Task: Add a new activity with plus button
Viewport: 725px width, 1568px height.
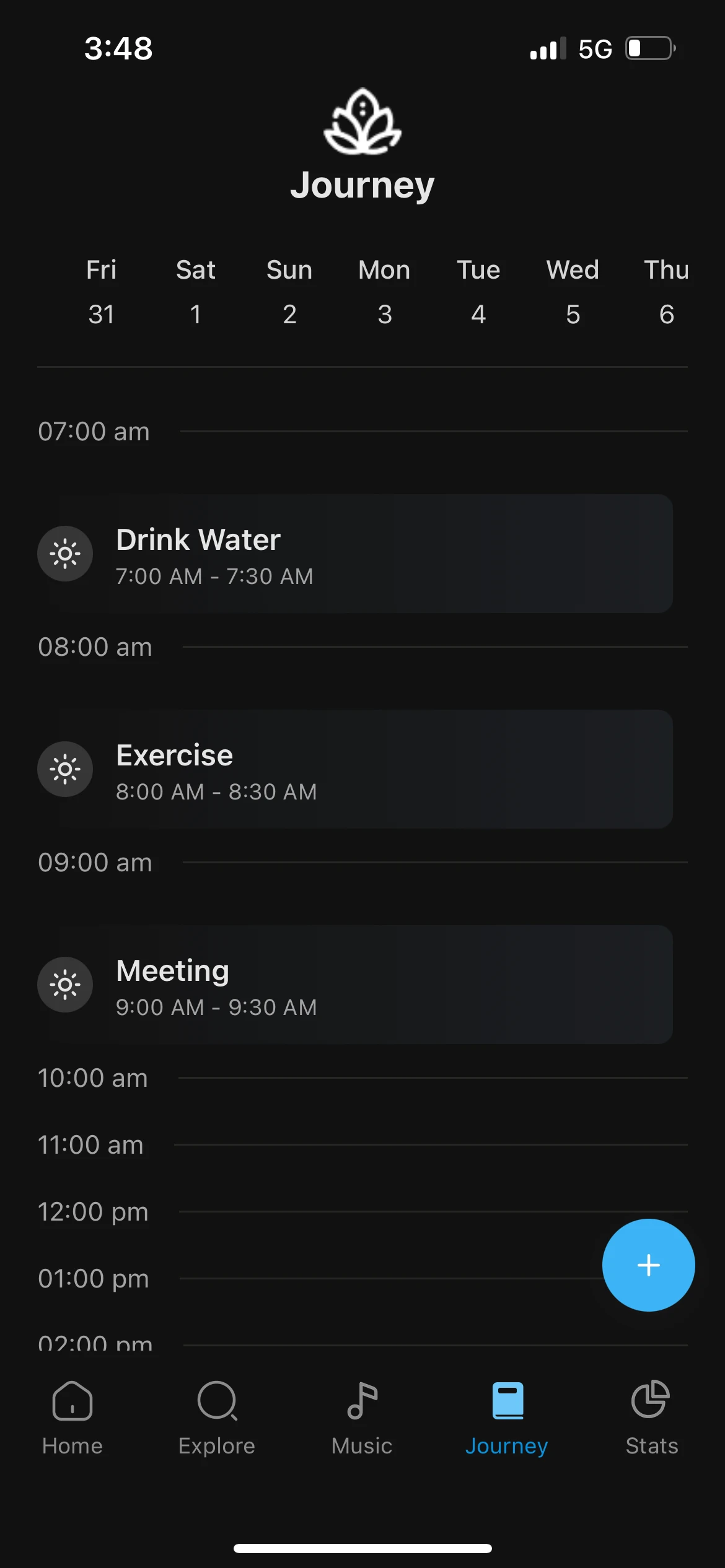Action: click(648, 1265)
